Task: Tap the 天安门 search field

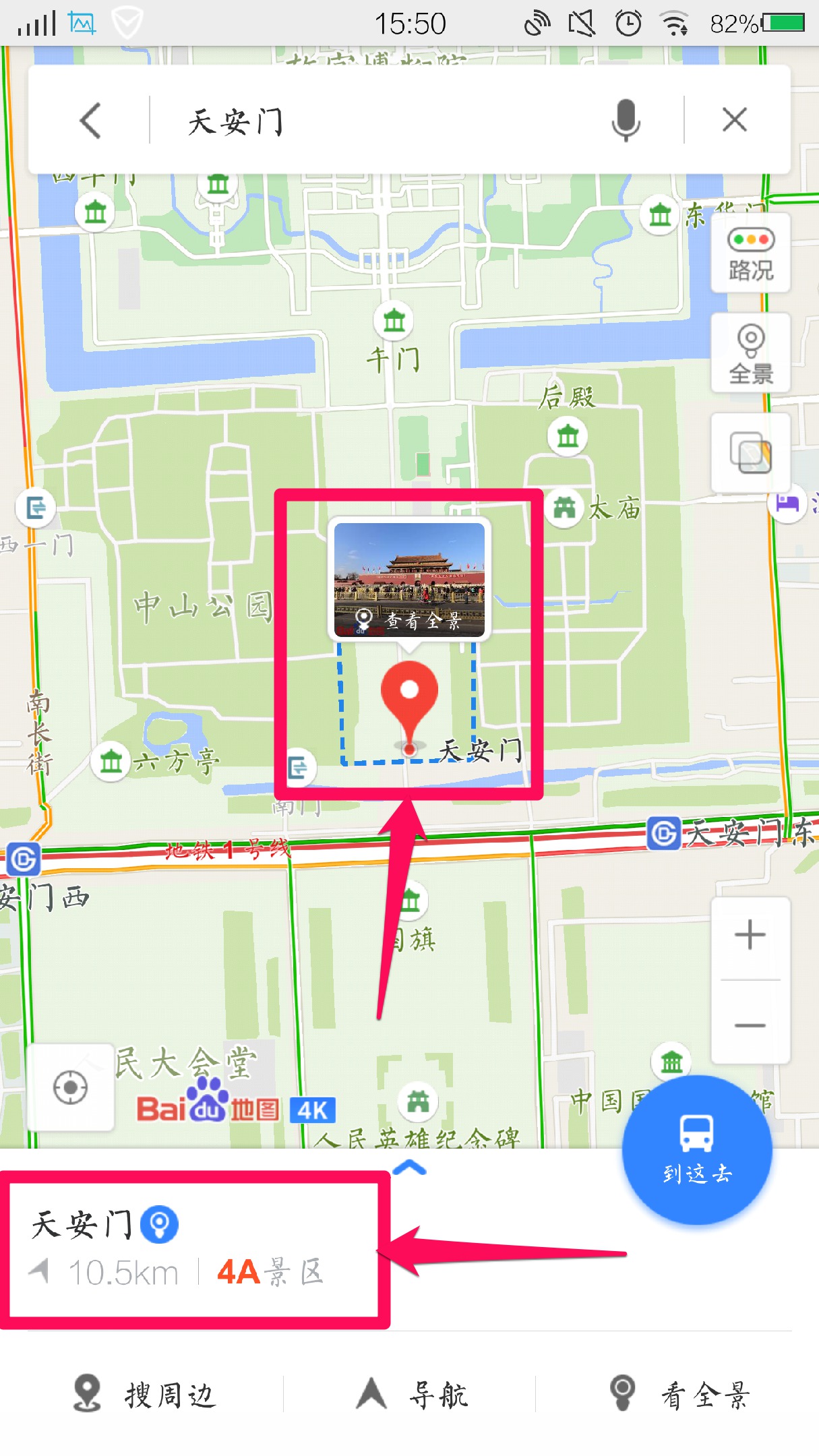Action: point(377,121)
